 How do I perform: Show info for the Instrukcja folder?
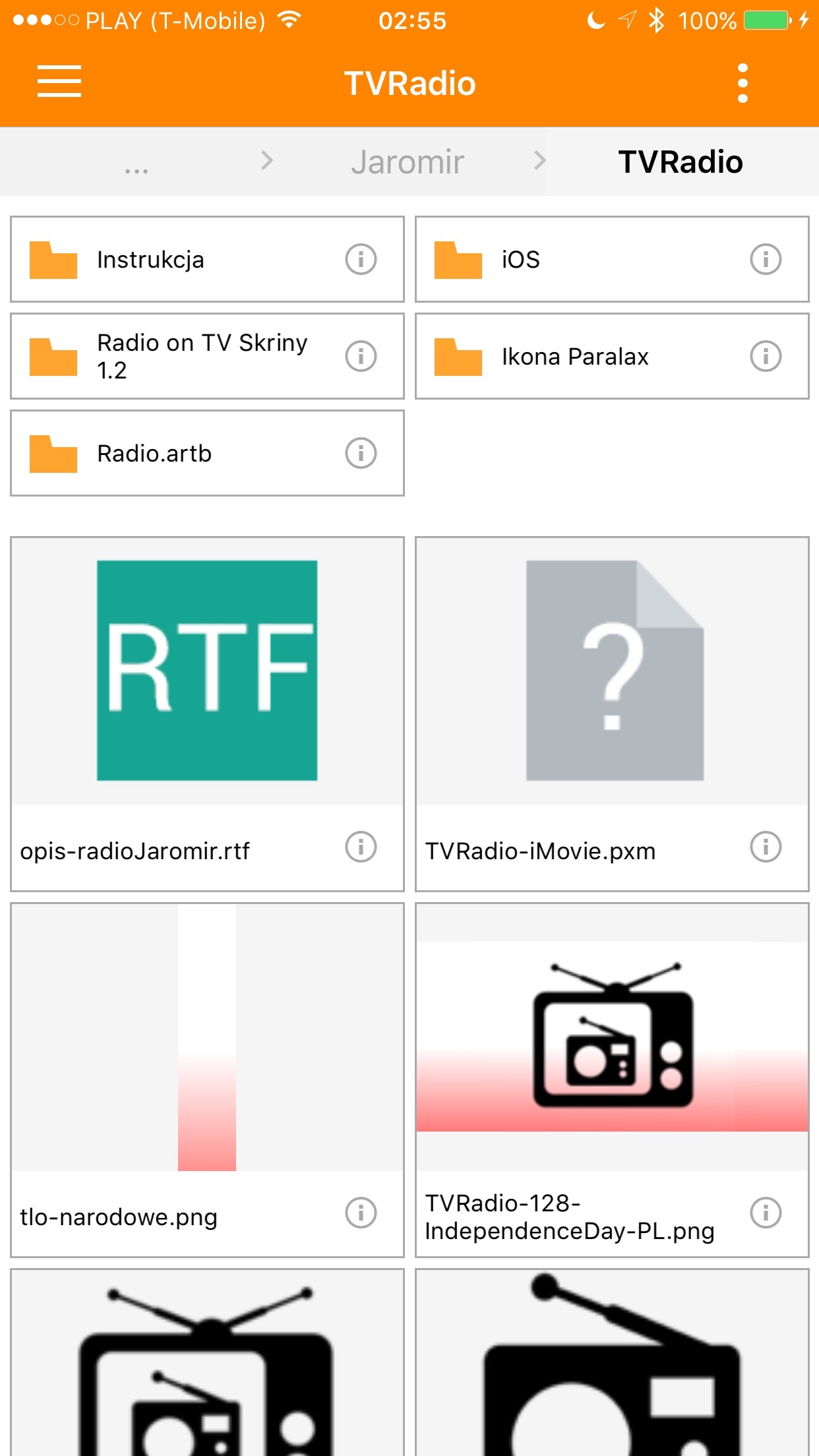(x=361, y=259)
